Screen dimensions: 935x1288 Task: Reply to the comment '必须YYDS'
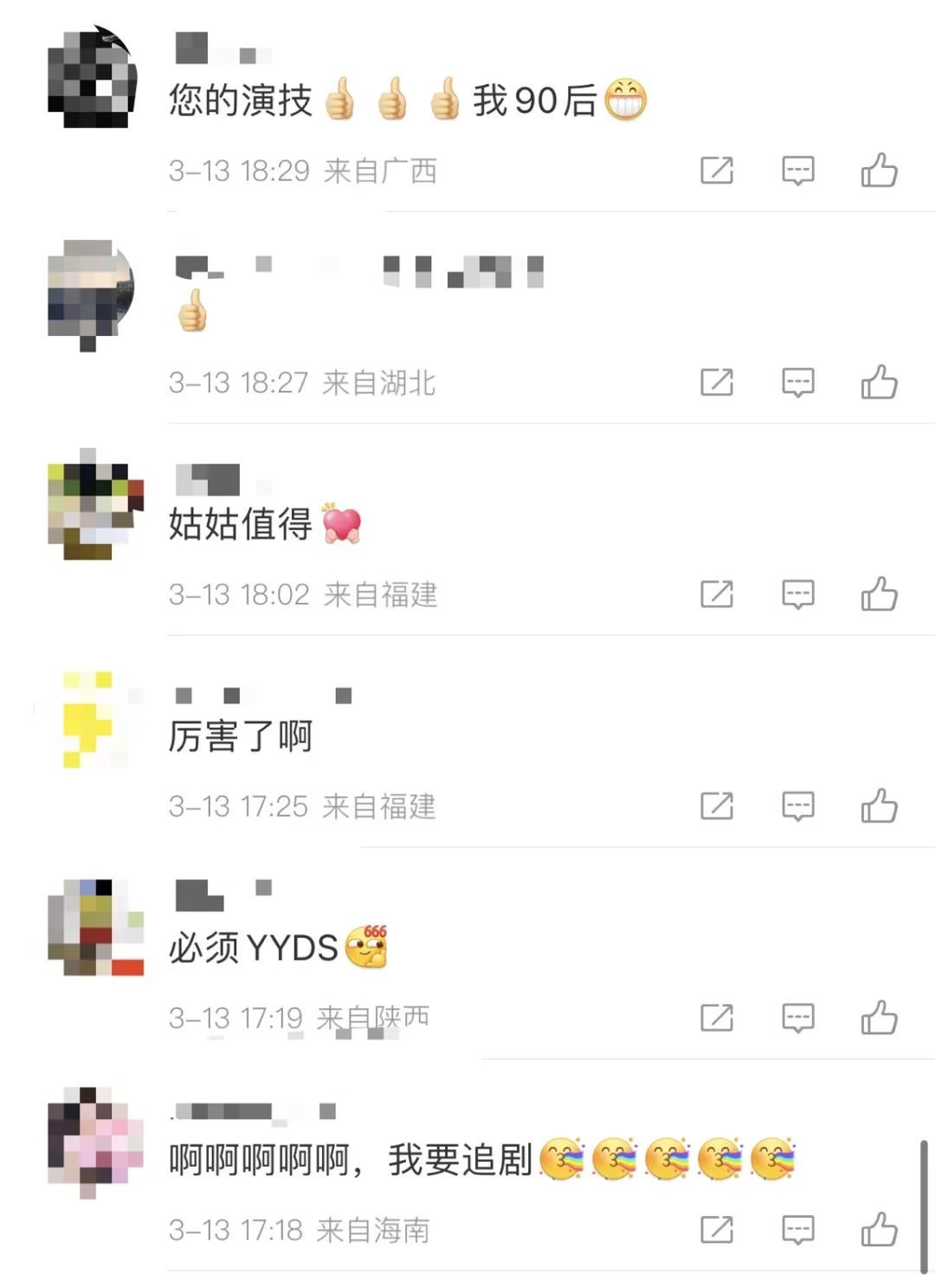797,1018
